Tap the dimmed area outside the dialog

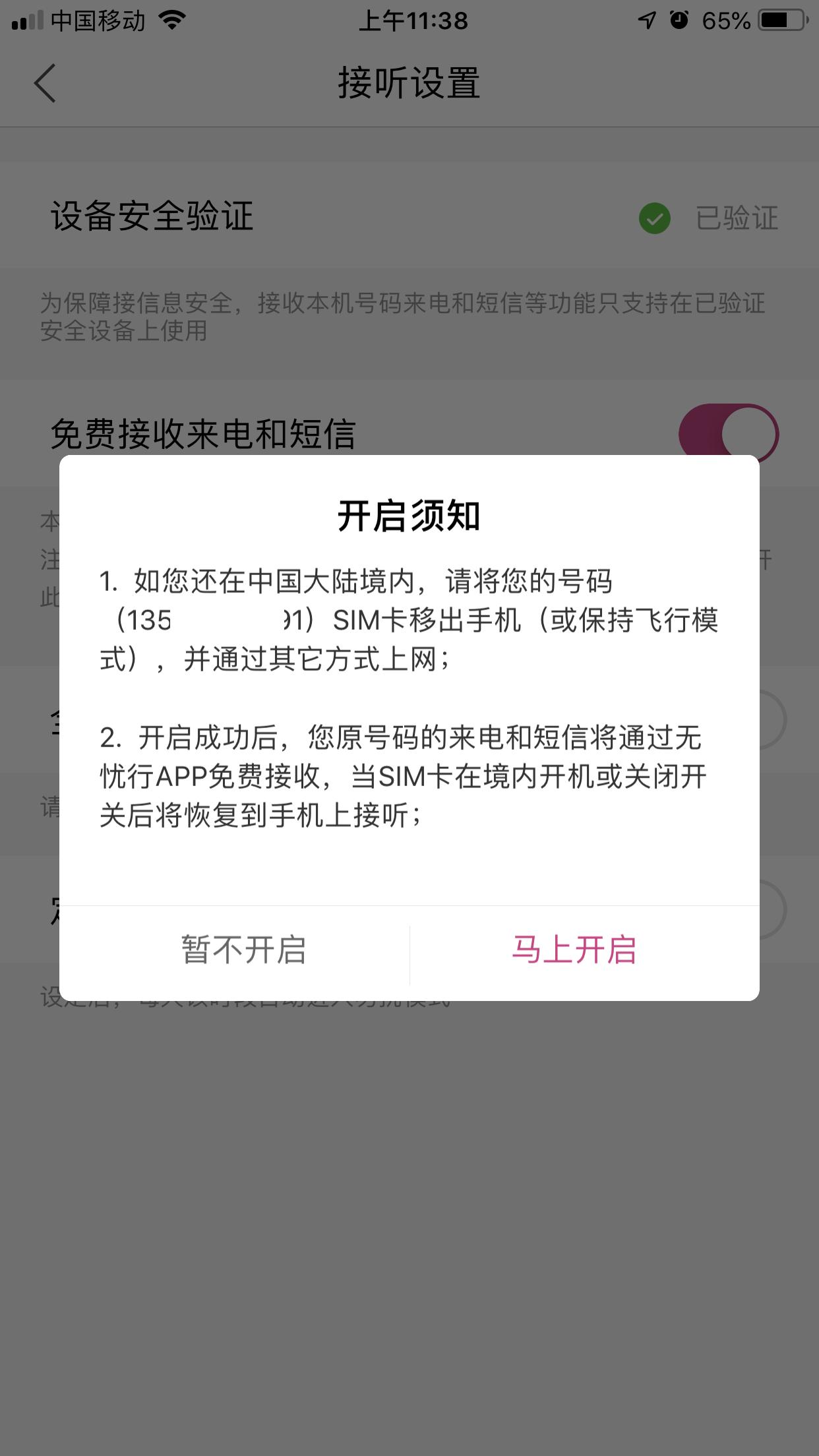pos(409,1220)
